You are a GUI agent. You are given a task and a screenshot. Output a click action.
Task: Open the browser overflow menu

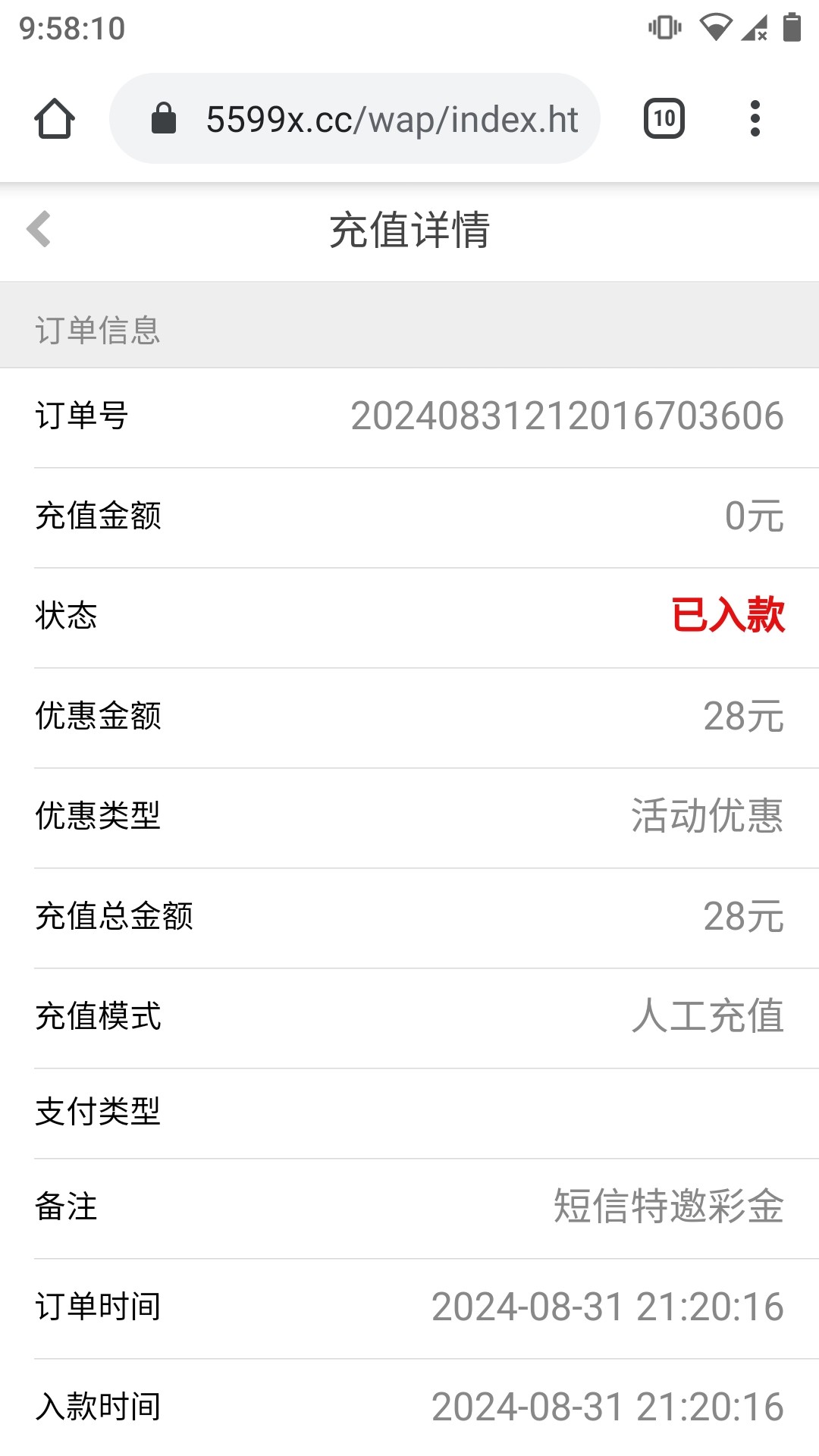click(755, 118)
